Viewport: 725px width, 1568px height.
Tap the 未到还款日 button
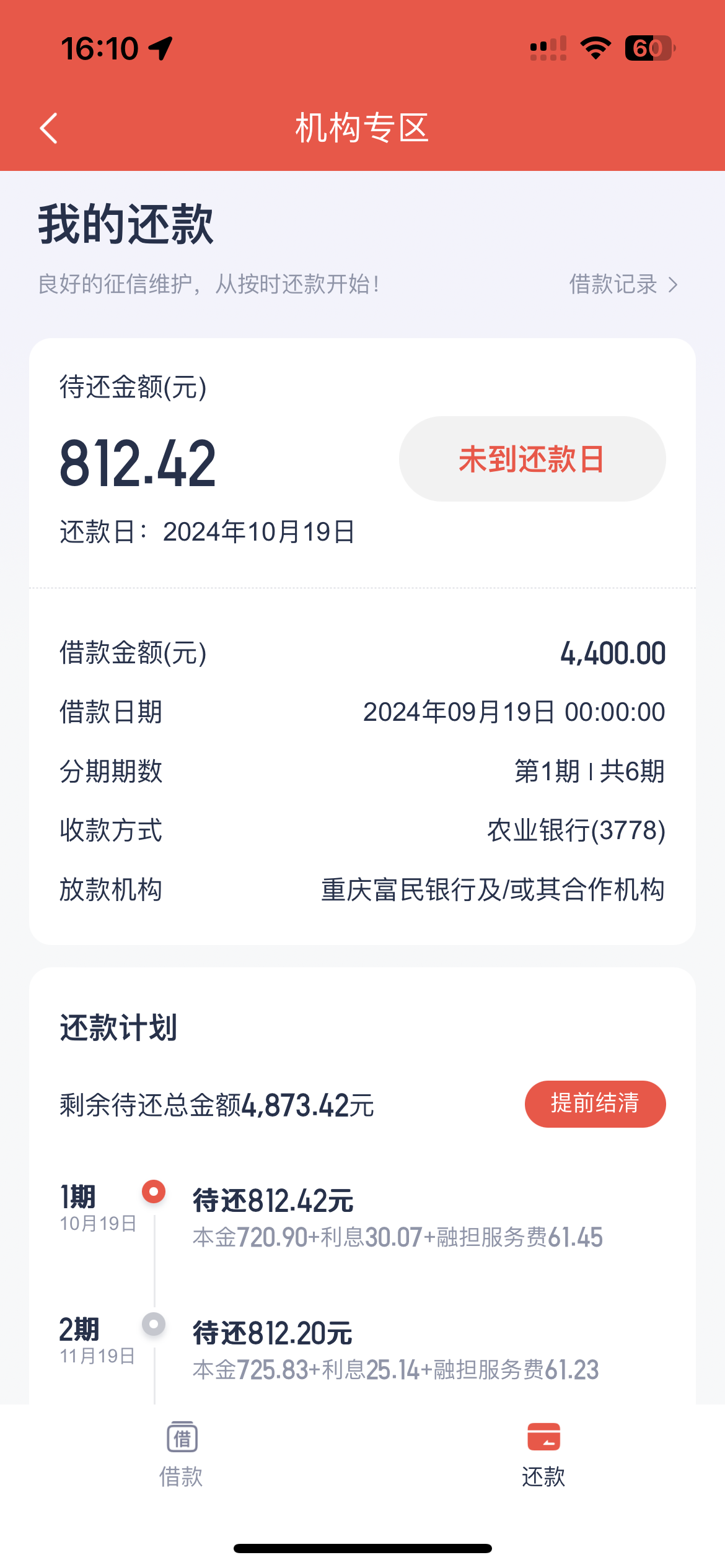point(532,459)
